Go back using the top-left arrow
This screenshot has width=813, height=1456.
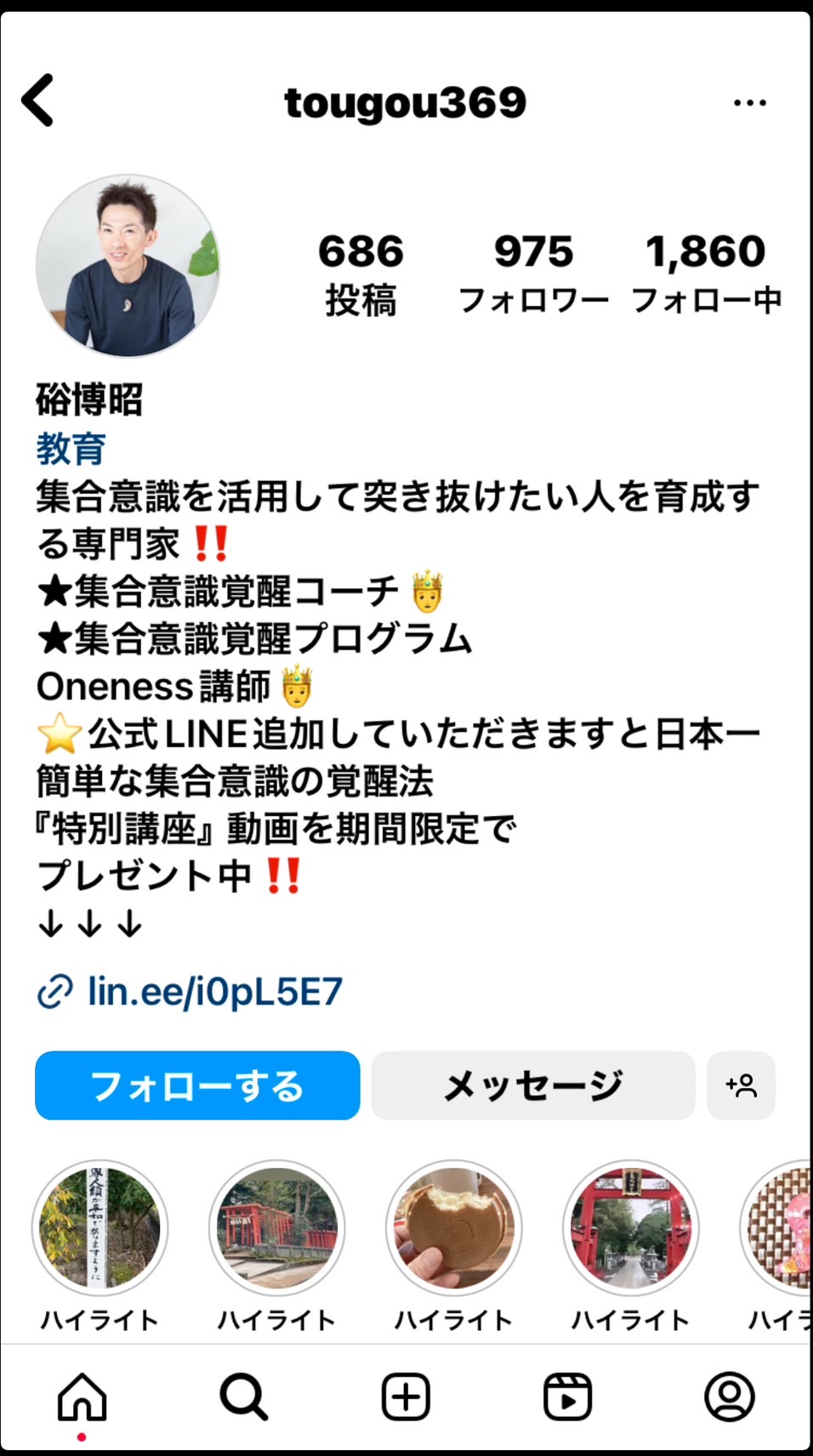[x=37, y=100]
